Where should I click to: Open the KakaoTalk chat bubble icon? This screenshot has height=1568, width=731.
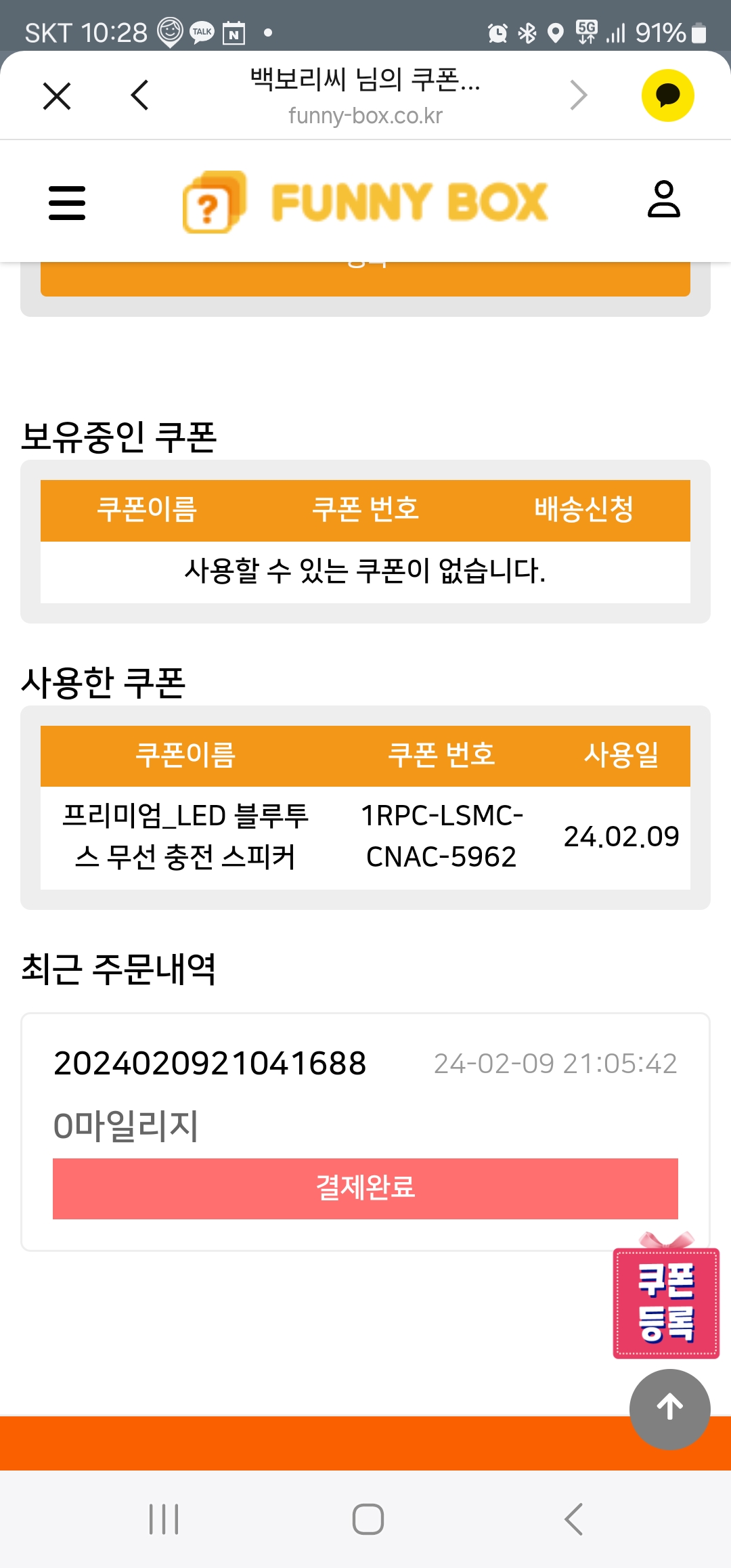tap(667, 95)
